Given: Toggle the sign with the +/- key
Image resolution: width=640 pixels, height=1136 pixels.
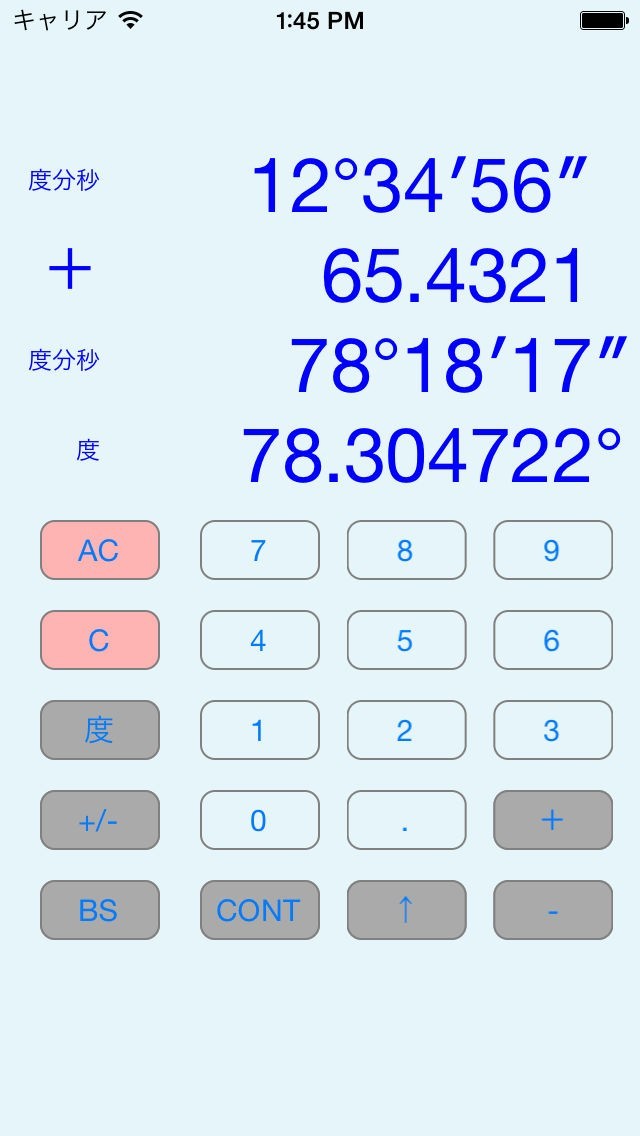Looking at the screenshot, I should point(100,820).
